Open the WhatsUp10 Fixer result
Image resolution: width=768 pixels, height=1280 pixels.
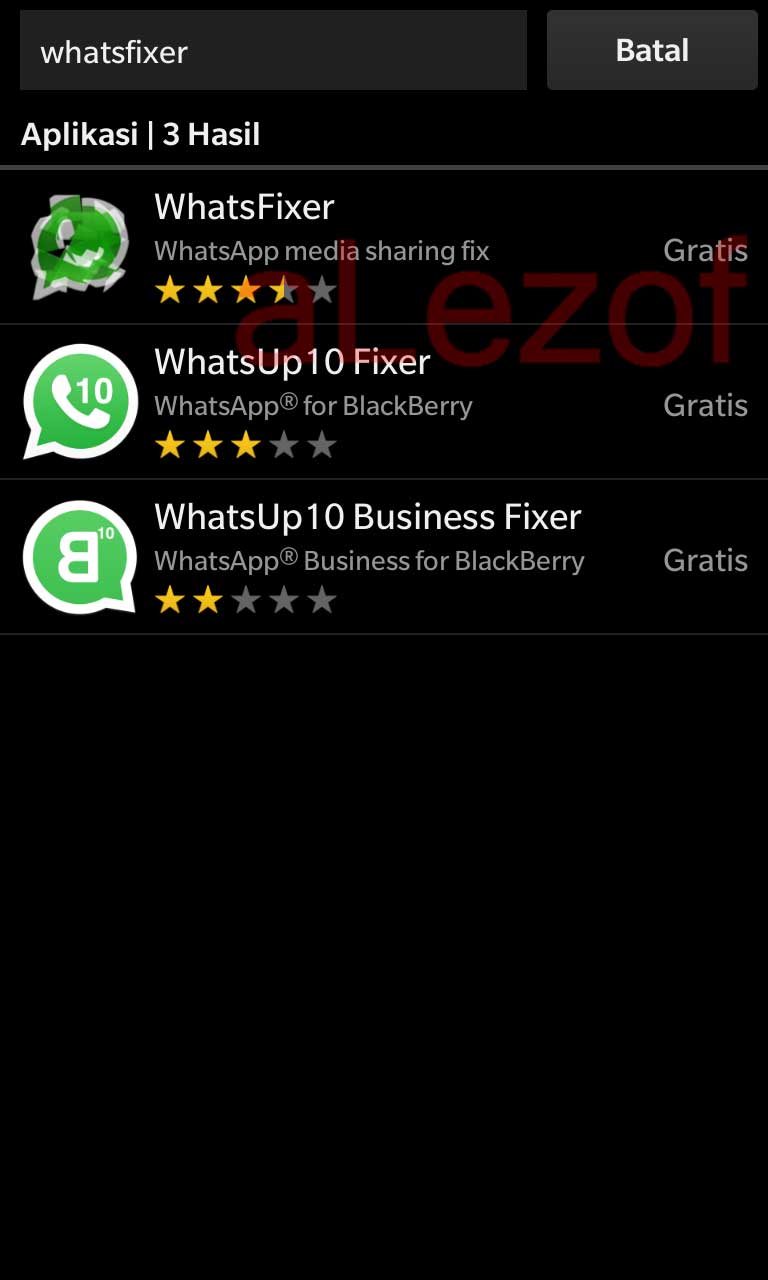(384, 402)
